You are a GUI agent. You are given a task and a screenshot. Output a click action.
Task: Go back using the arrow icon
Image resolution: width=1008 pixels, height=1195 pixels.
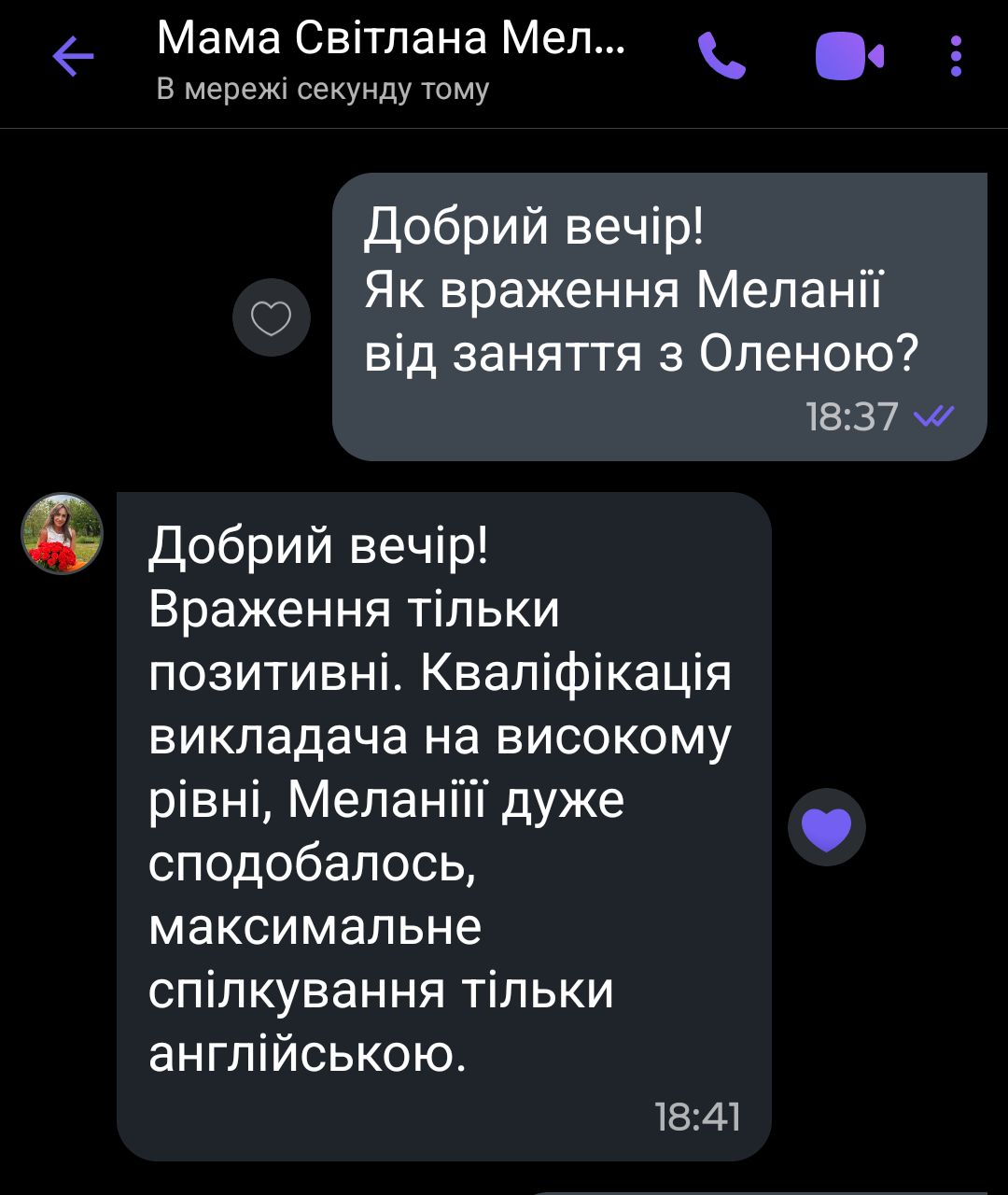(73, 57)
